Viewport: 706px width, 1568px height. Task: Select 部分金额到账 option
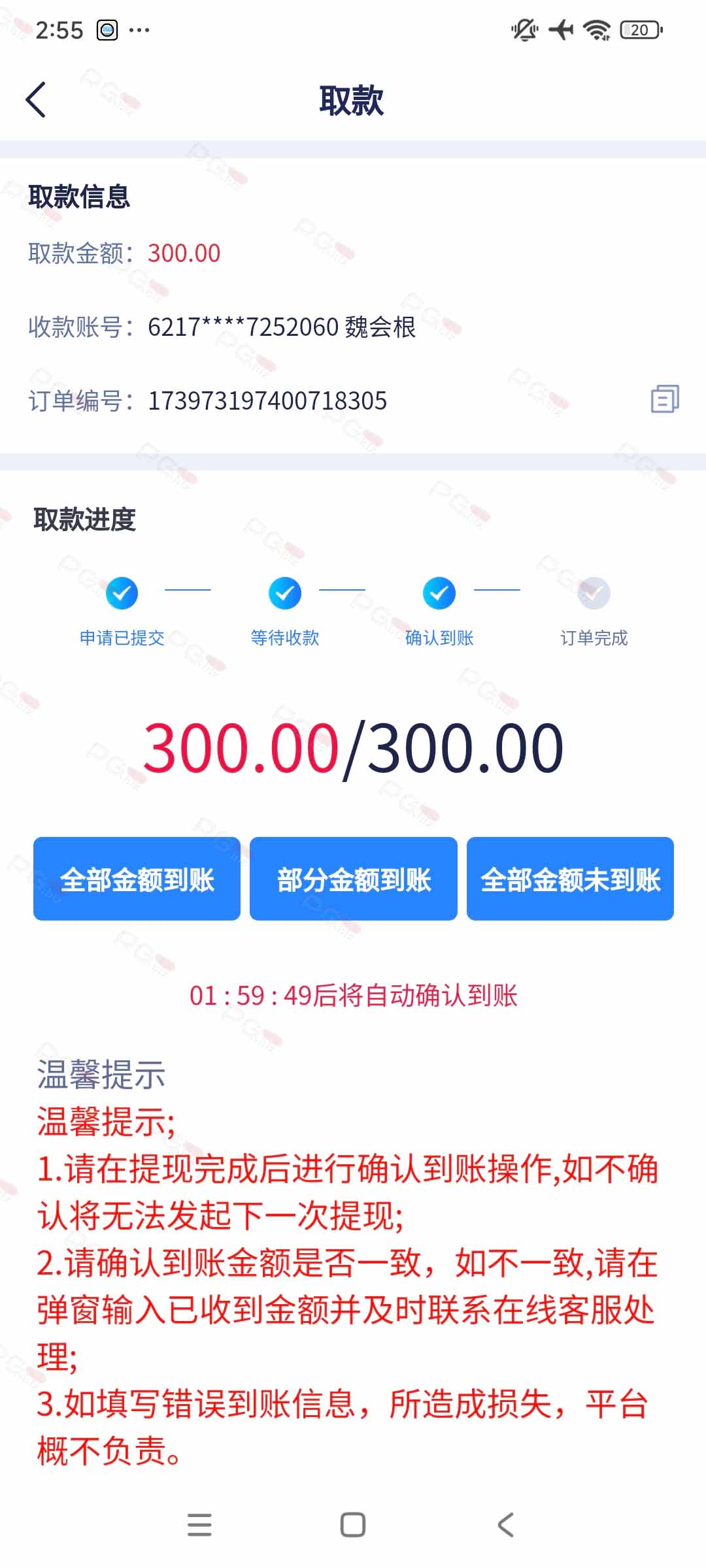354,879
